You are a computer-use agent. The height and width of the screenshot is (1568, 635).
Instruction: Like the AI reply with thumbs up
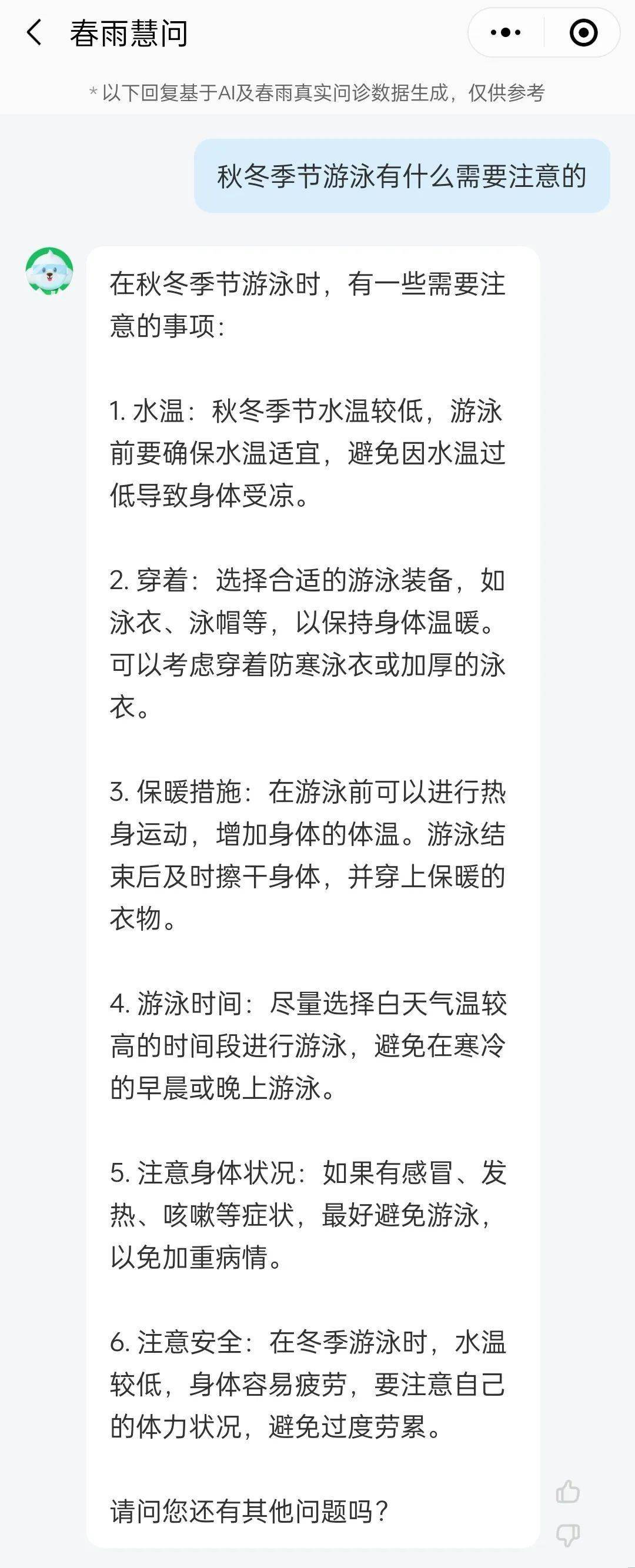pos(567,1492)
